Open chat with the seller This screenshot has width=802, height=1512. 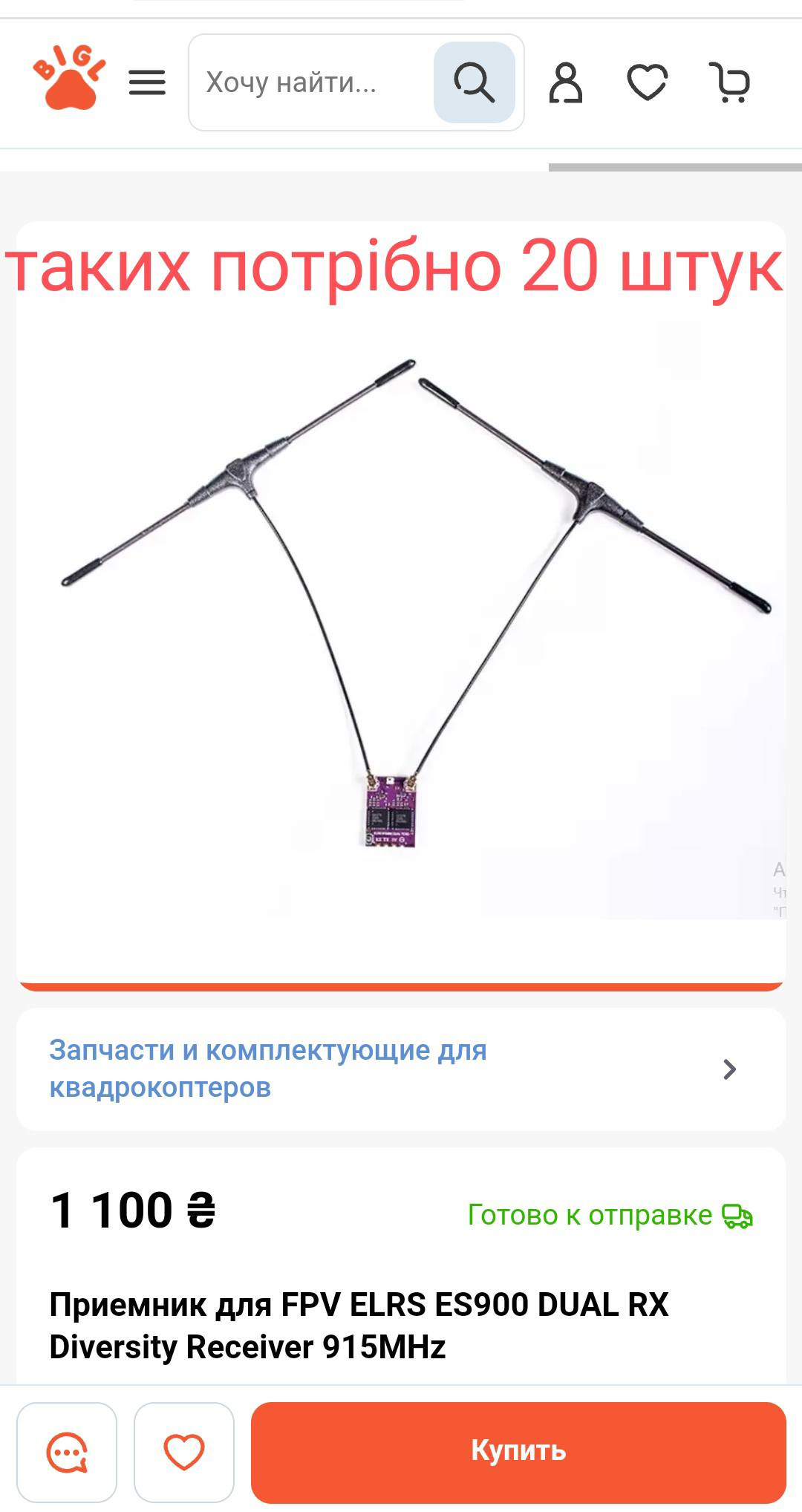(x=67, y=1452)
